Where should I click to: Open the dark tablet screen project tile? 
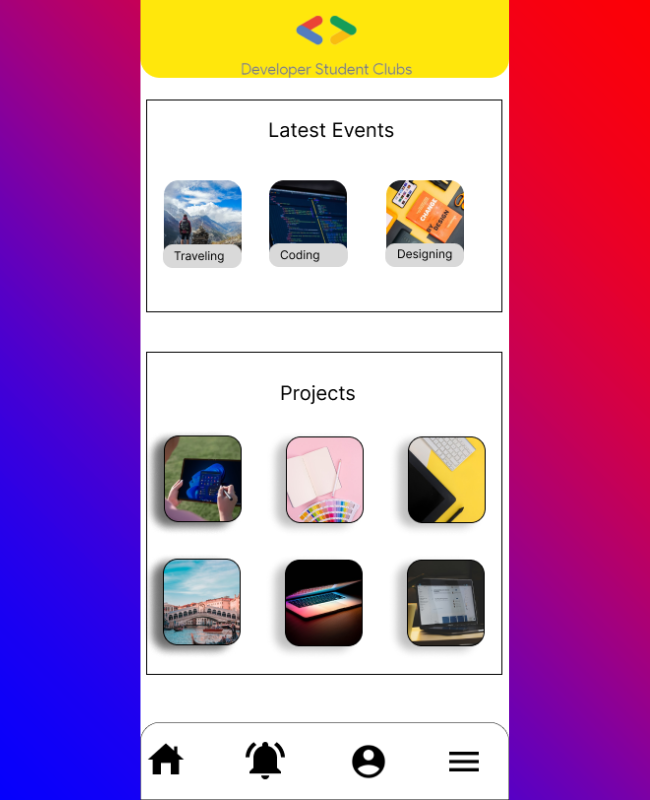click(x=446, y=602)
